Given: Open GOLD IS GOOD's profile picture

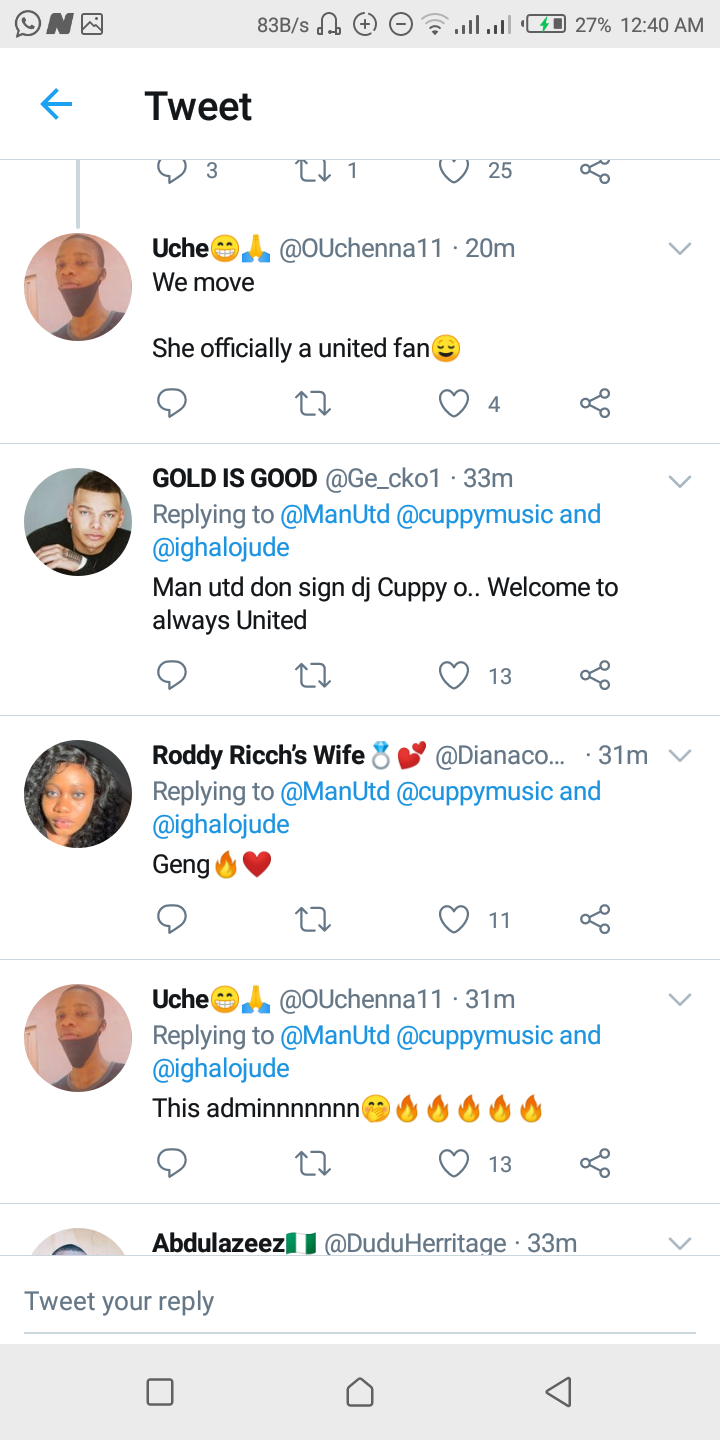Looking at the screenshot, I should pos(78,522).
